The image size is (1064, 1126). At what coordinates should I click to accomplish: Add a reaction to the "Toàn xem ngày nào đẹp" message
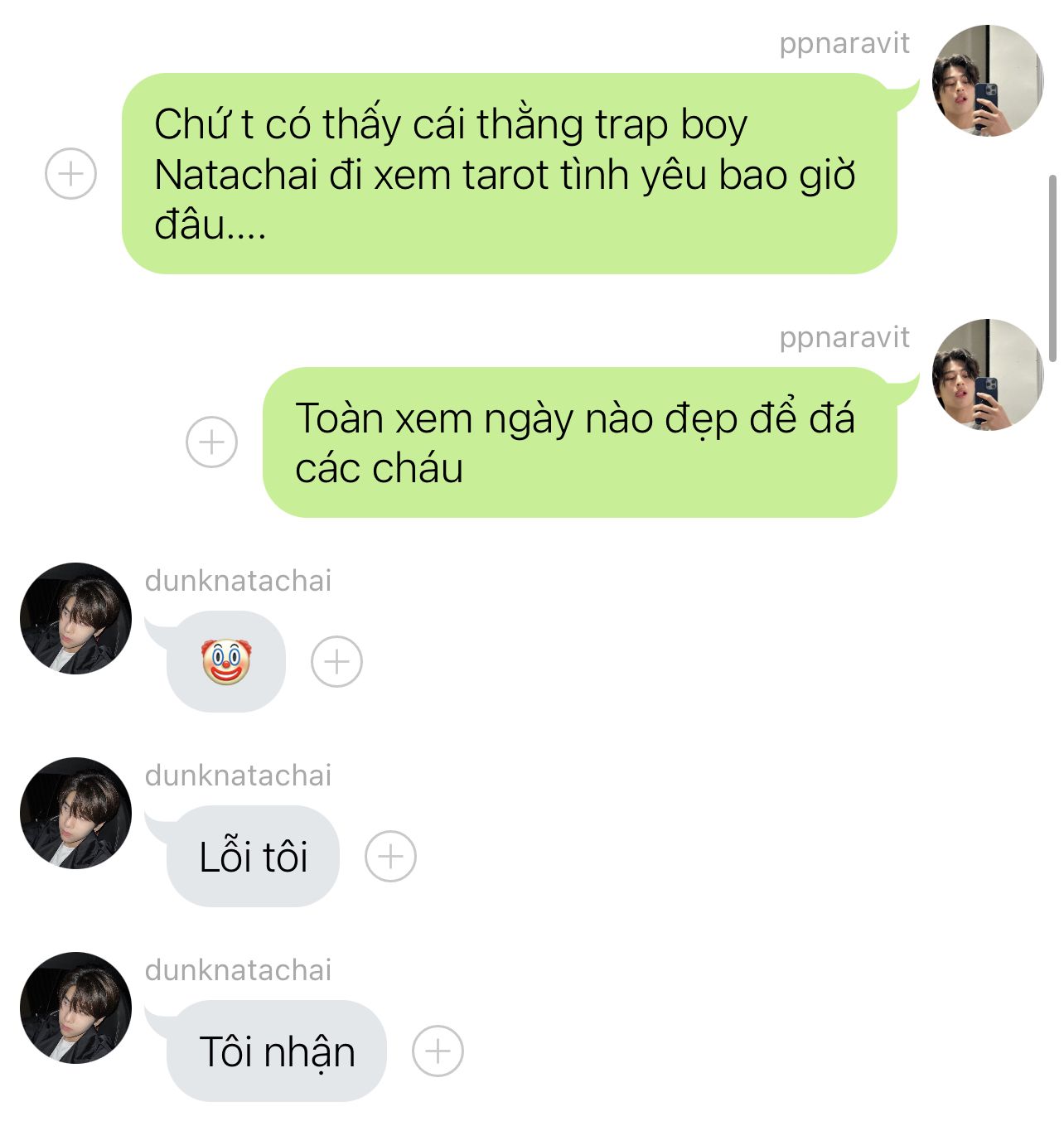tap(211, 442)
